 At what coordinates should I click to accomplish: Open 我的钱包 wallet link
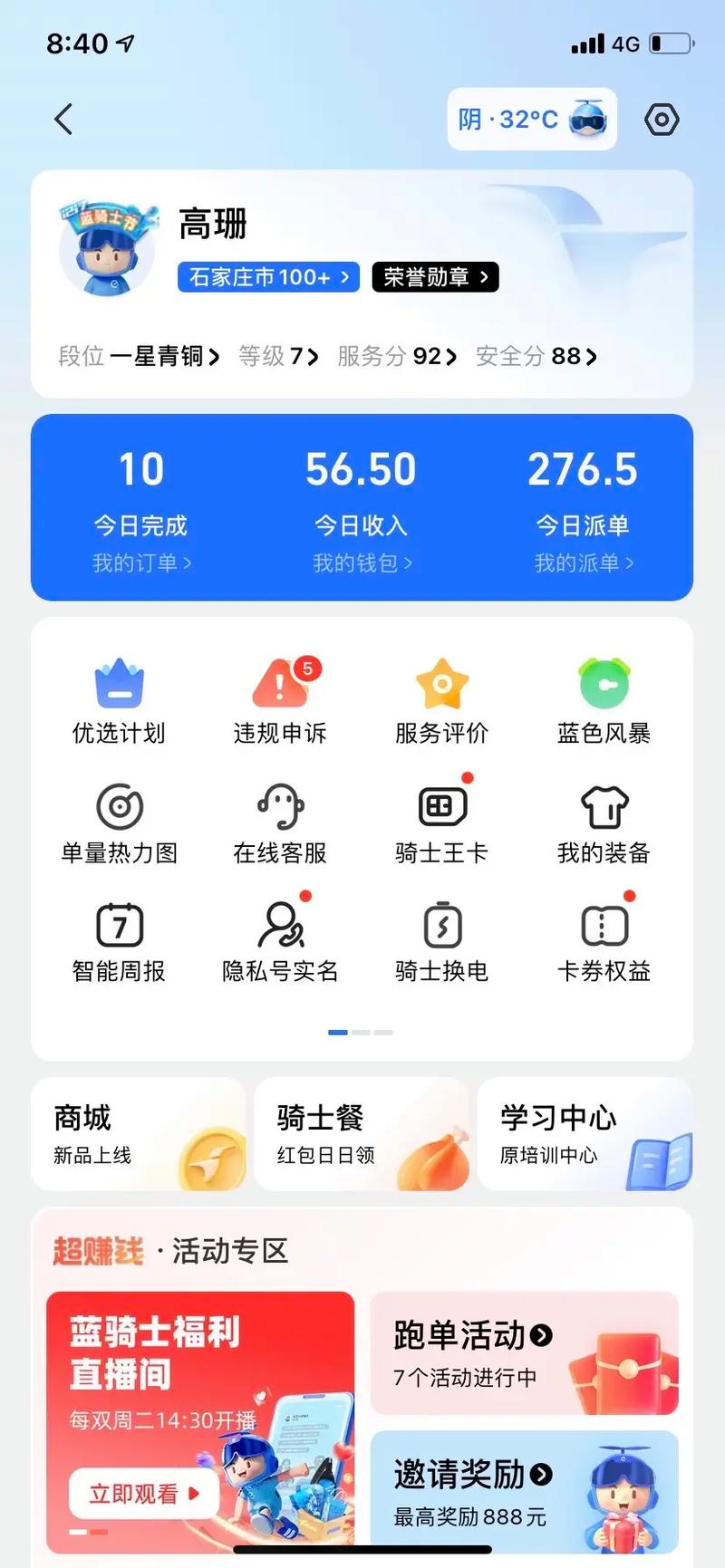pos(362,563)
